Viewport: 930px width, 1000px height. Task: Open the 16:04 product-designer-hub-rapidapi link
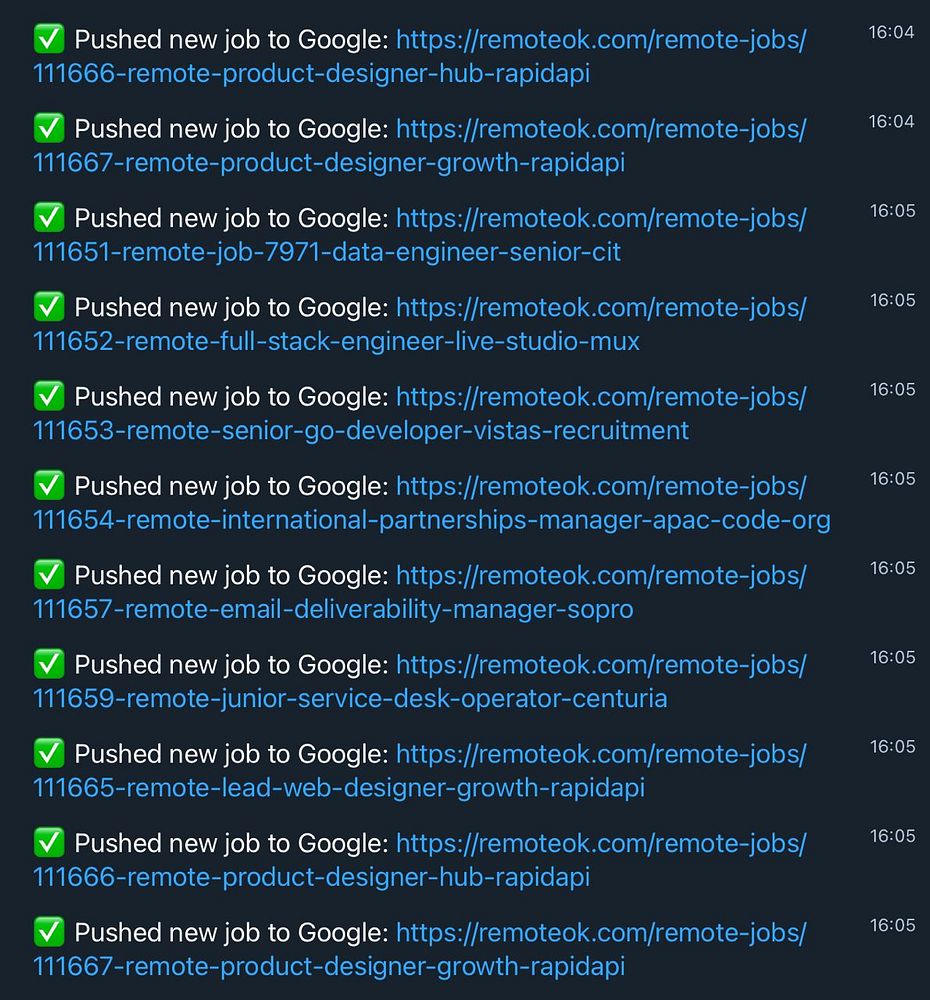311,74
